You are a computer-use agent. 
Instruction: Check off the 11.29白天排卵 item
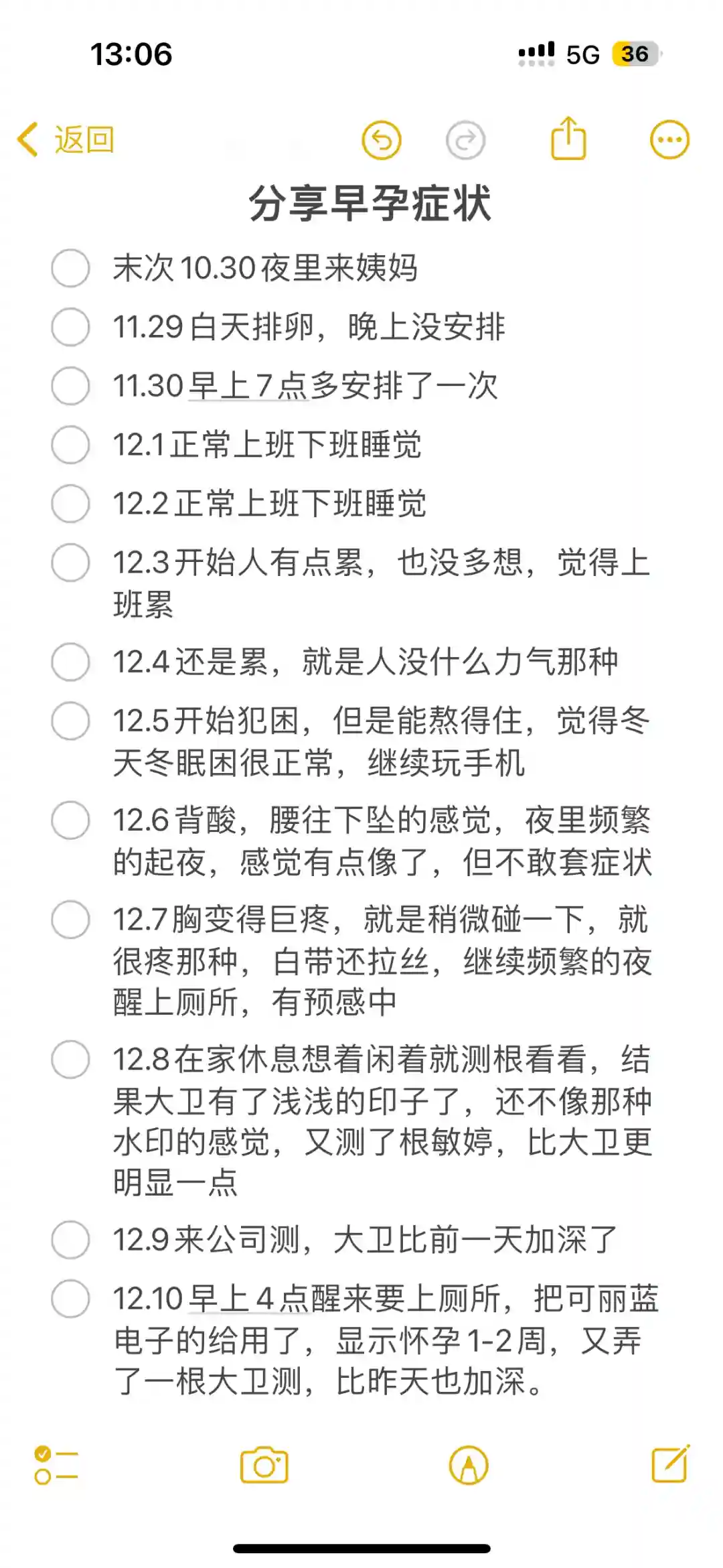[70, 327]
